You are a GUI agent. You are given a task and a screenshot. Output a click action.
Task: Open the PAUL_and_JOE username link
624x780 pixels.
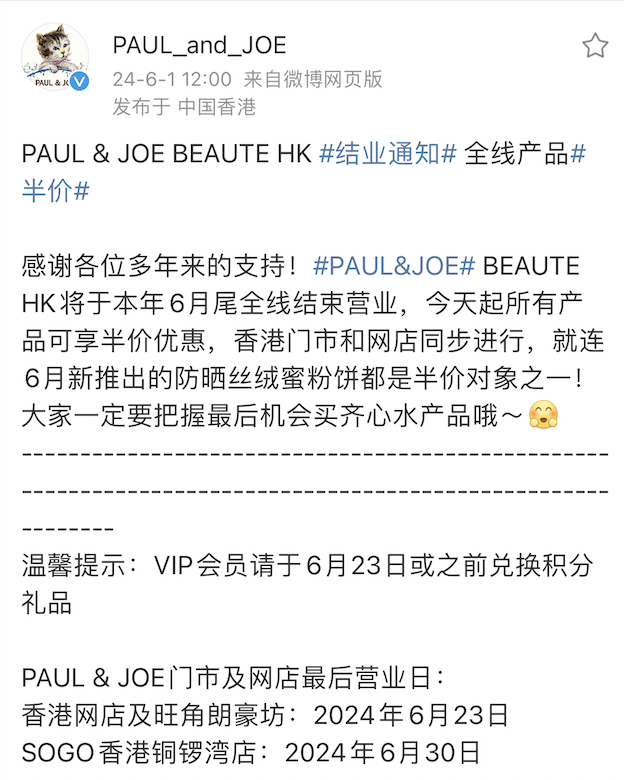tap(199, 45)
